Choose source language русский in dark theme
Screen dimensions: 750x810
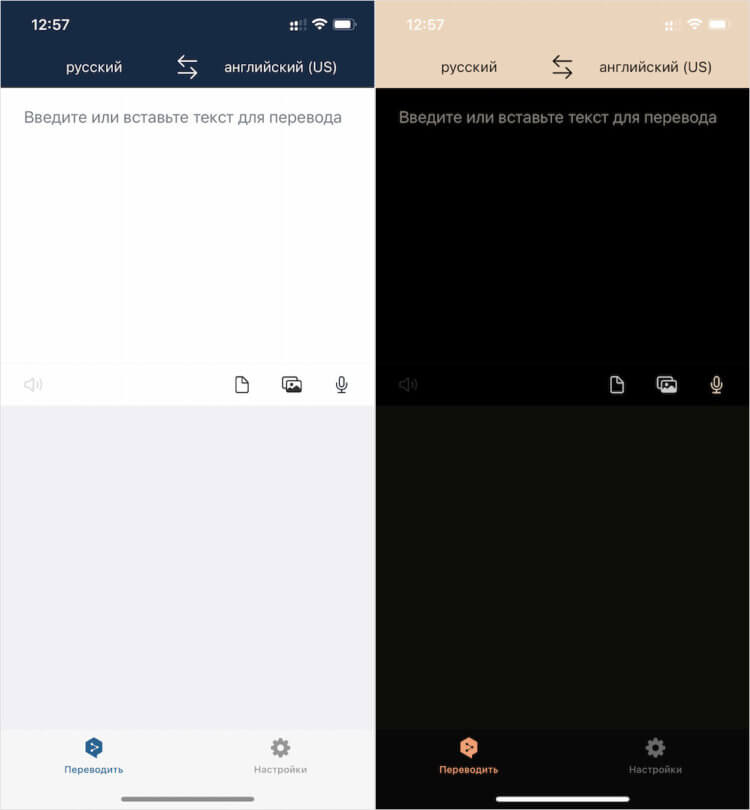point(469,67)
